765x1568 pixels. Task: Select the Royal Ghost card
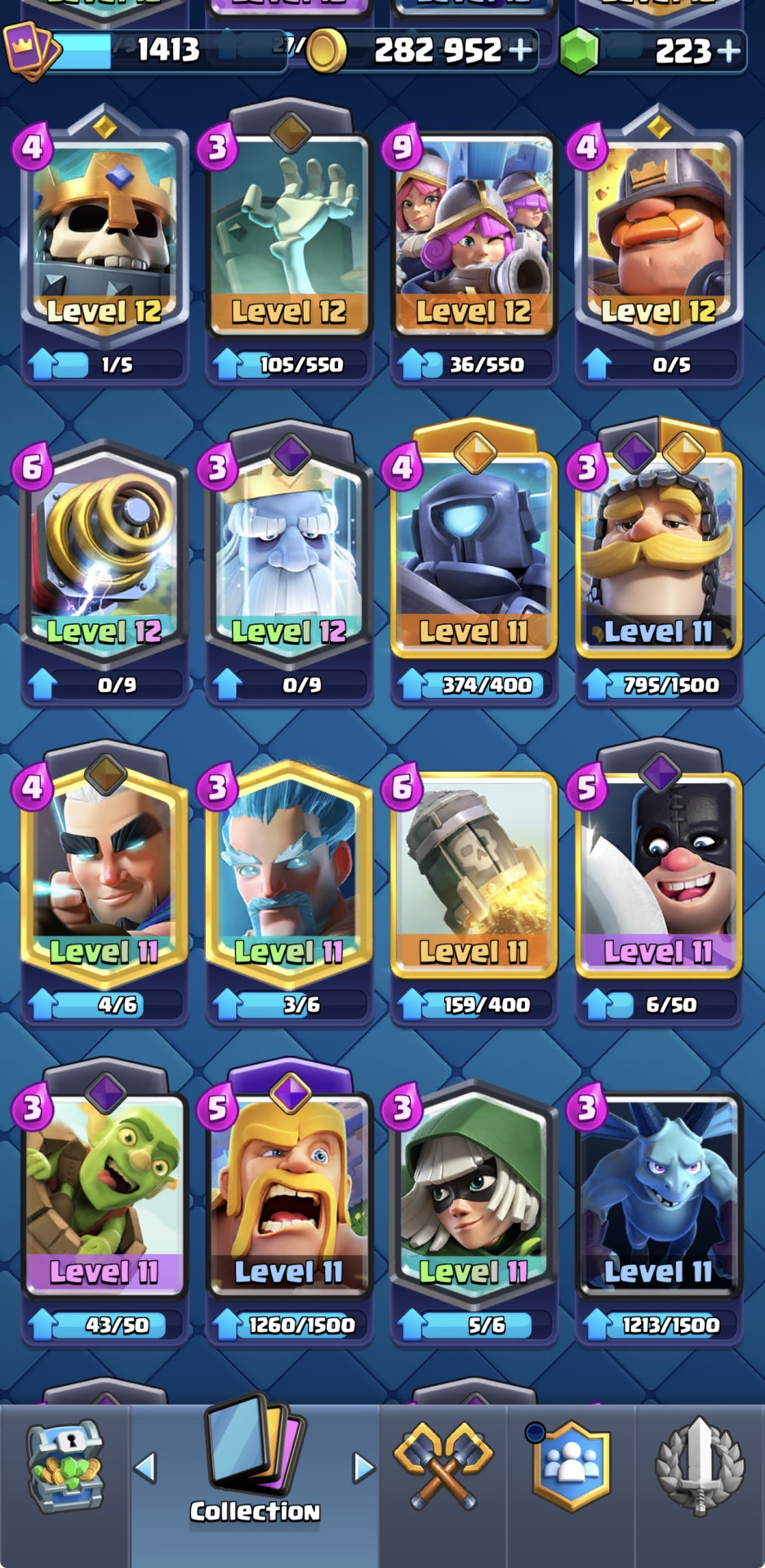tap(289, 563)
